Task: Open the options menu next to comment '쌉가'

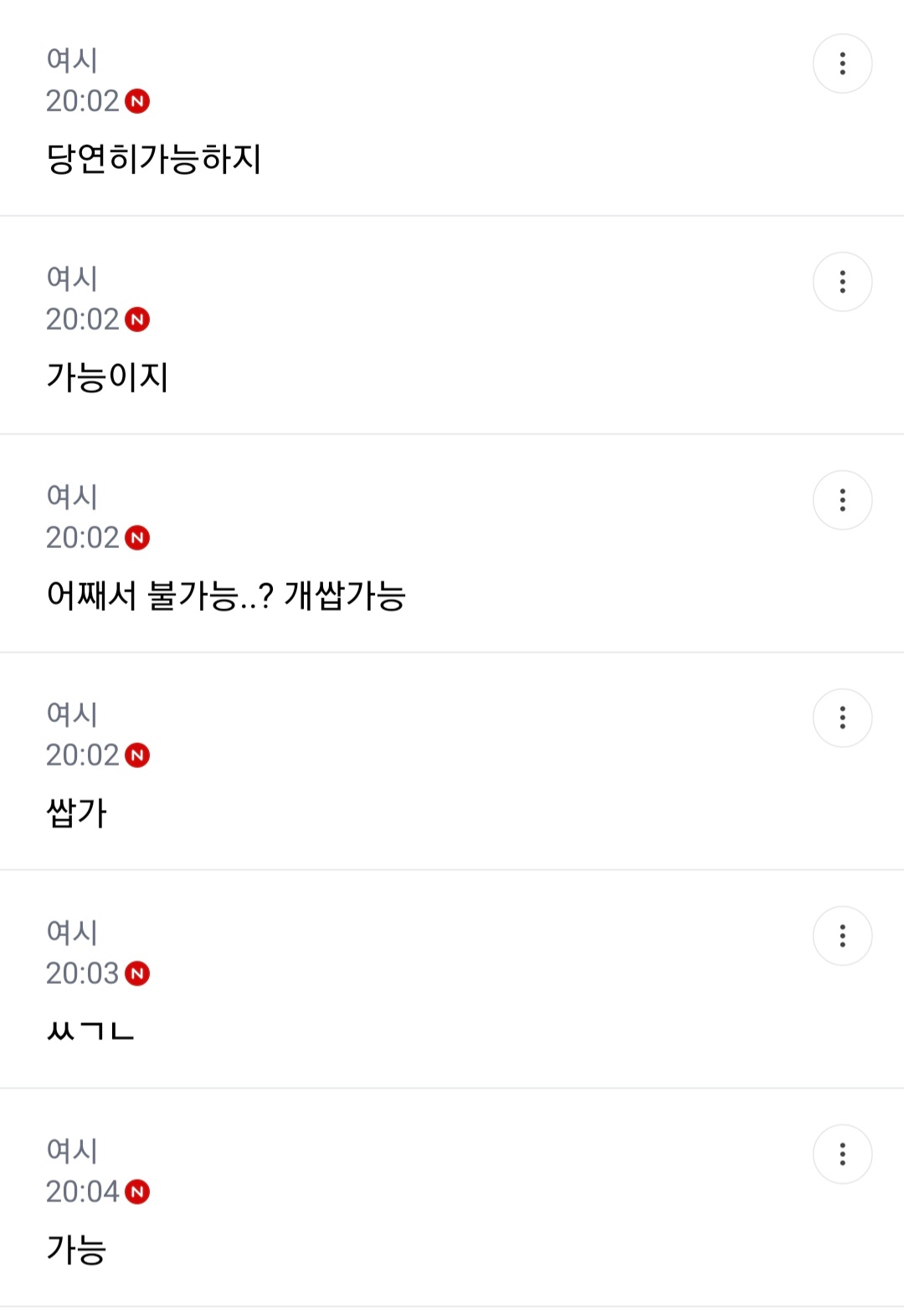Action: [x=842, y=717]
